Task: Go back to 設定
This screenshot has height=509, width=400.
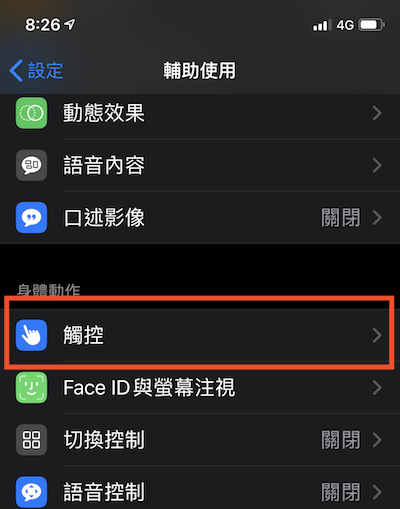Action: tap(36, 71)
